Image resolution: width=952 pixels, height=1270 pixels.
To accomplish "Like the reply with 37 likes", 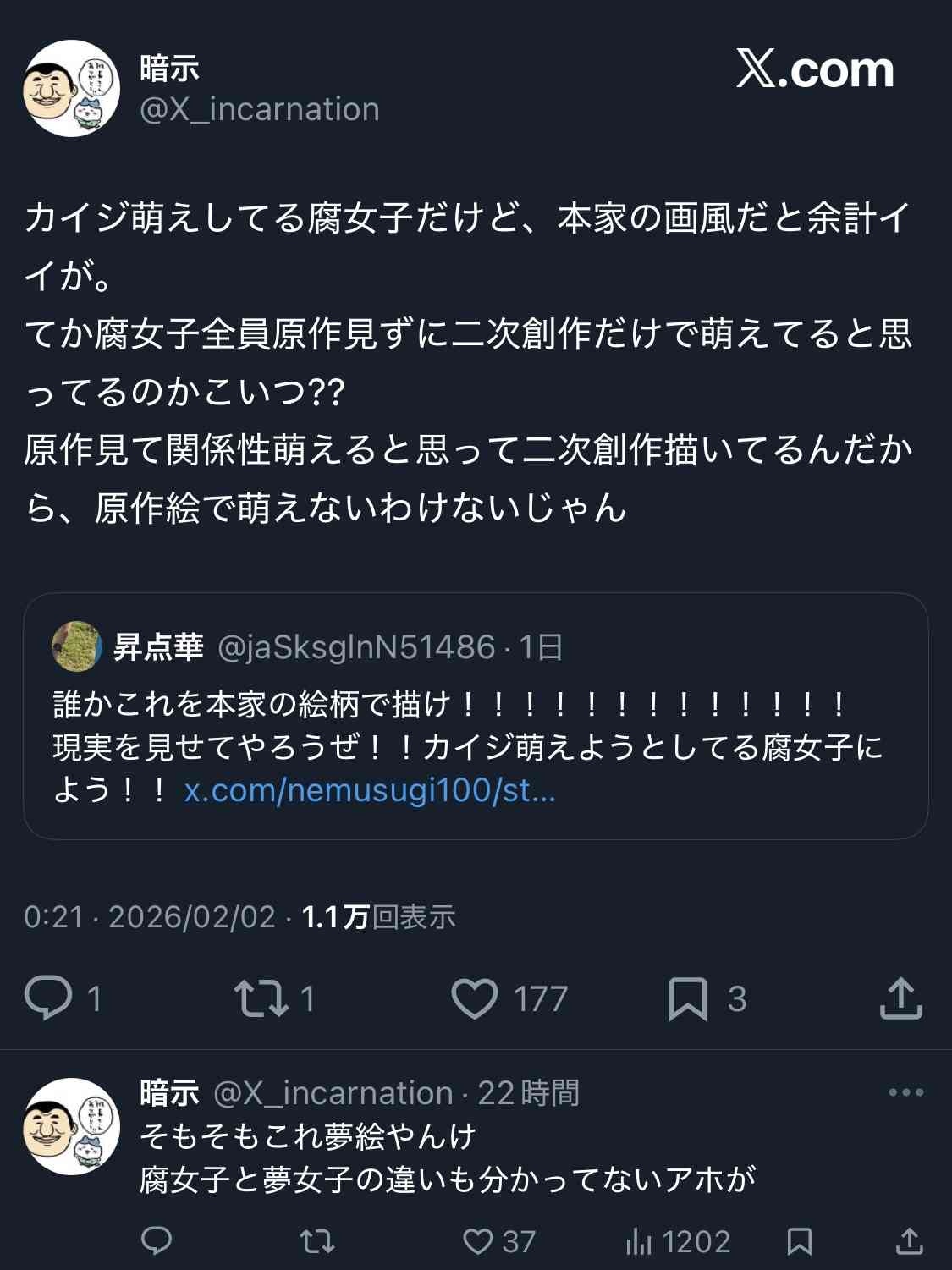I will point(479,1241).
